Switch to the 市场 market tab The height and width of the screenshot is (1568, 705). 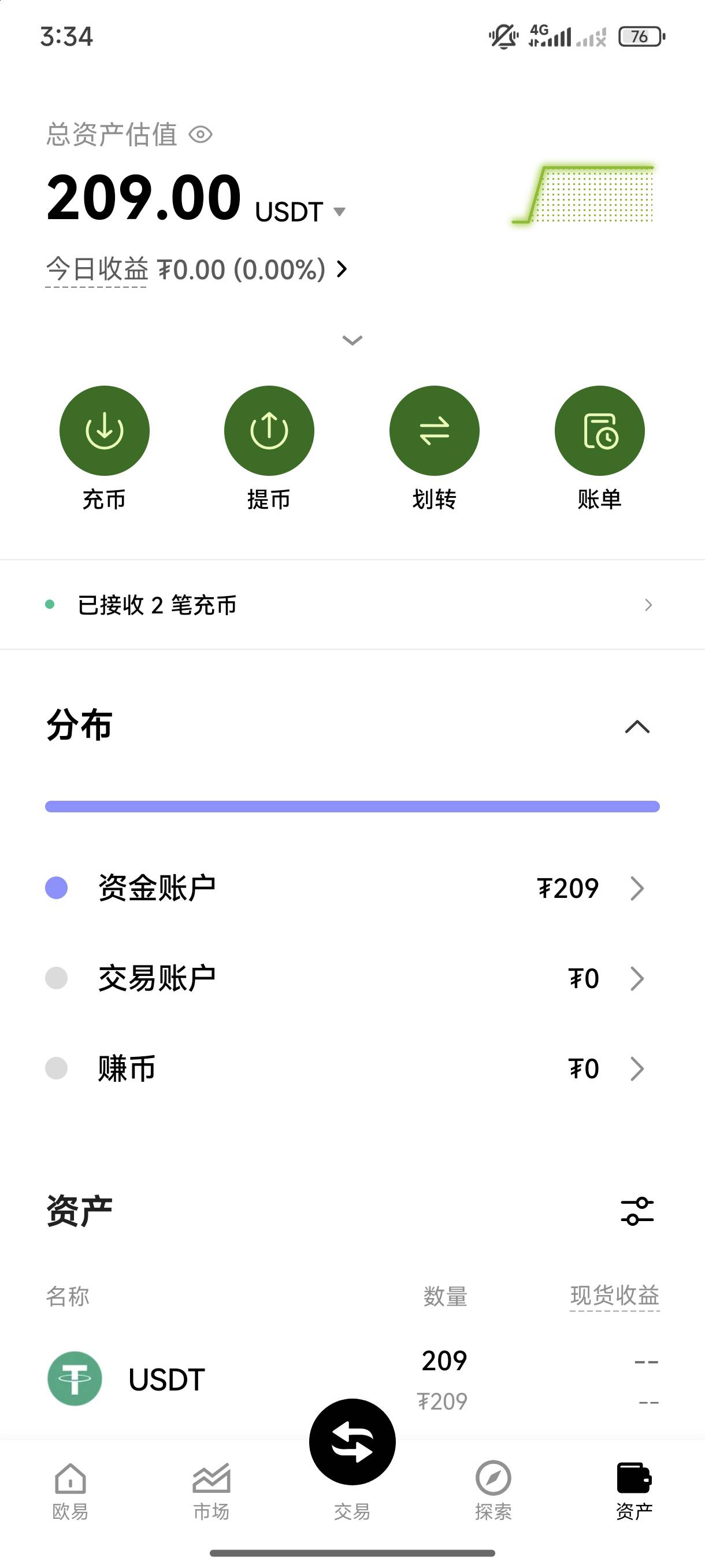click(x=211, y=1491)
